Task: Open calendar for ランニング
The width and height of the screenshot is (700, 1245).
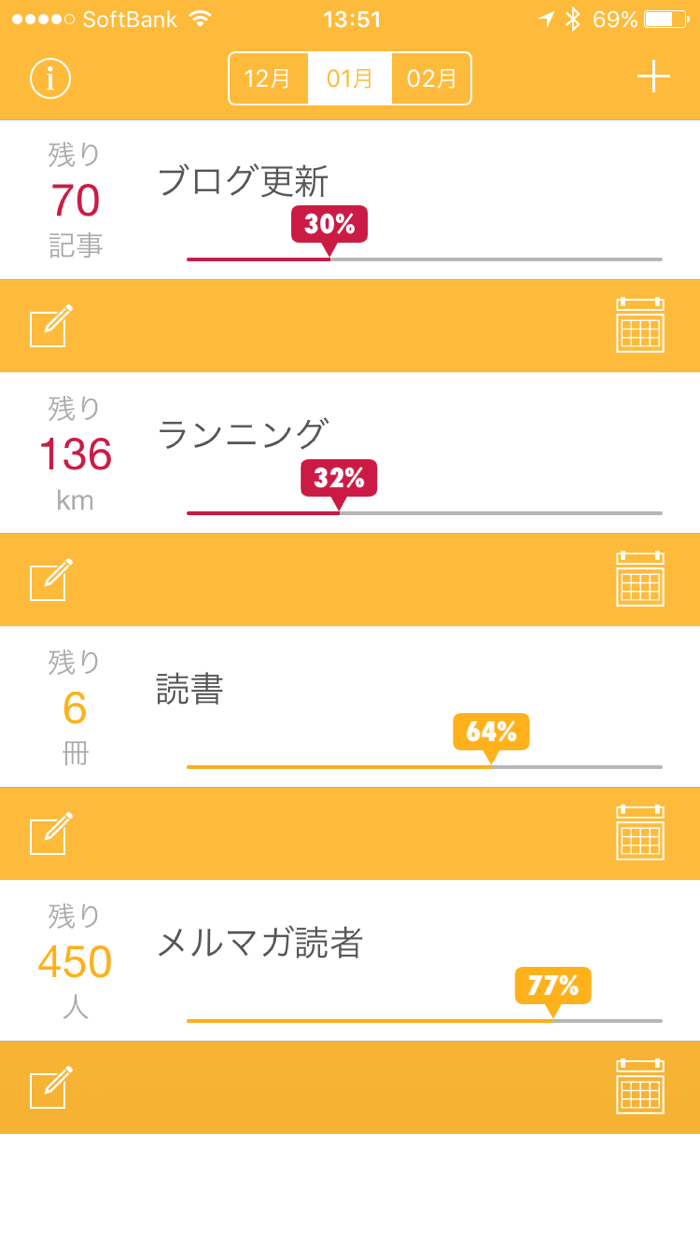Action: [640, 580]
